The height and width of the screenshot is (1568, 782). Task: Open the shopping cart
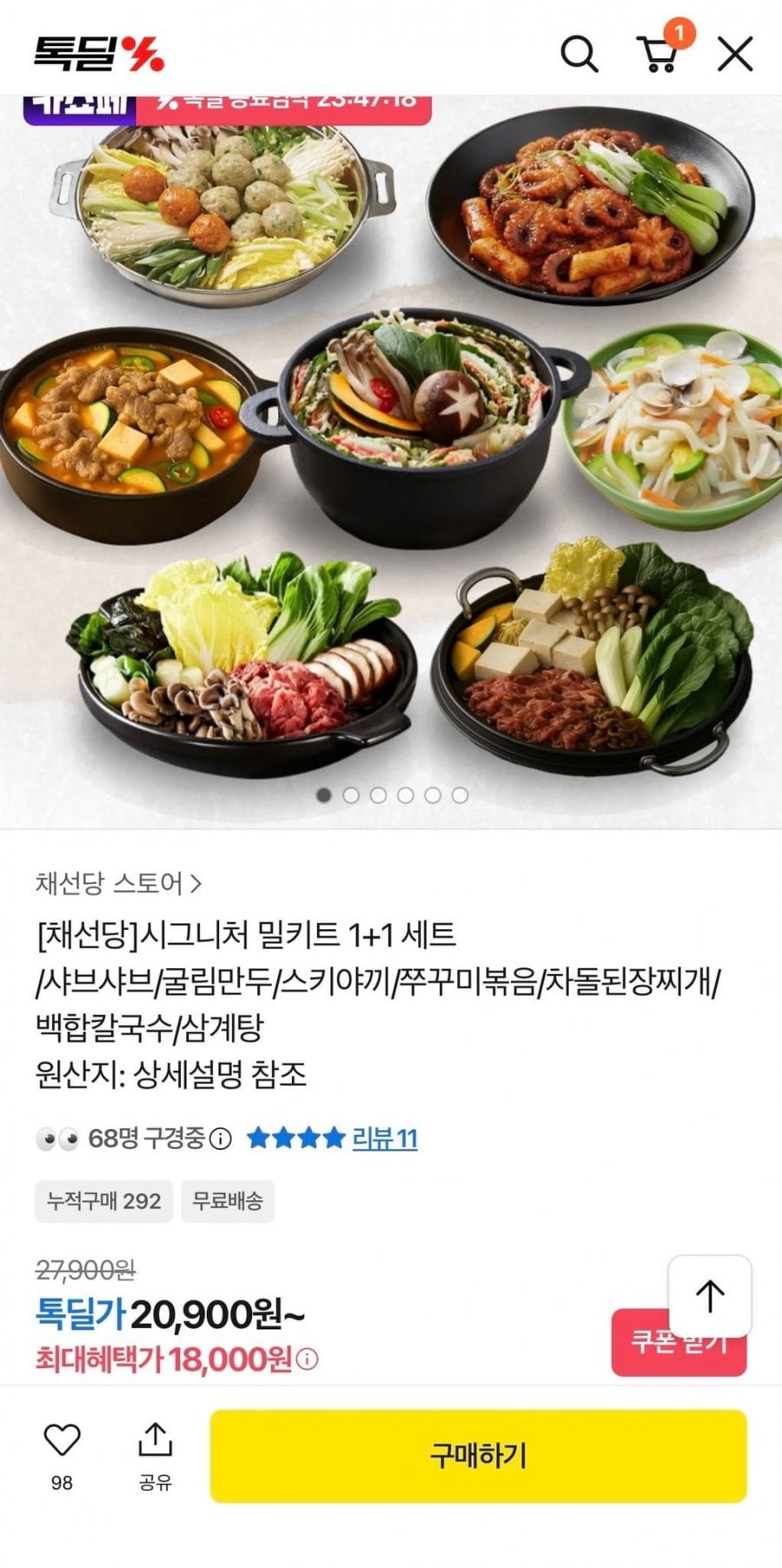point(658,54)
